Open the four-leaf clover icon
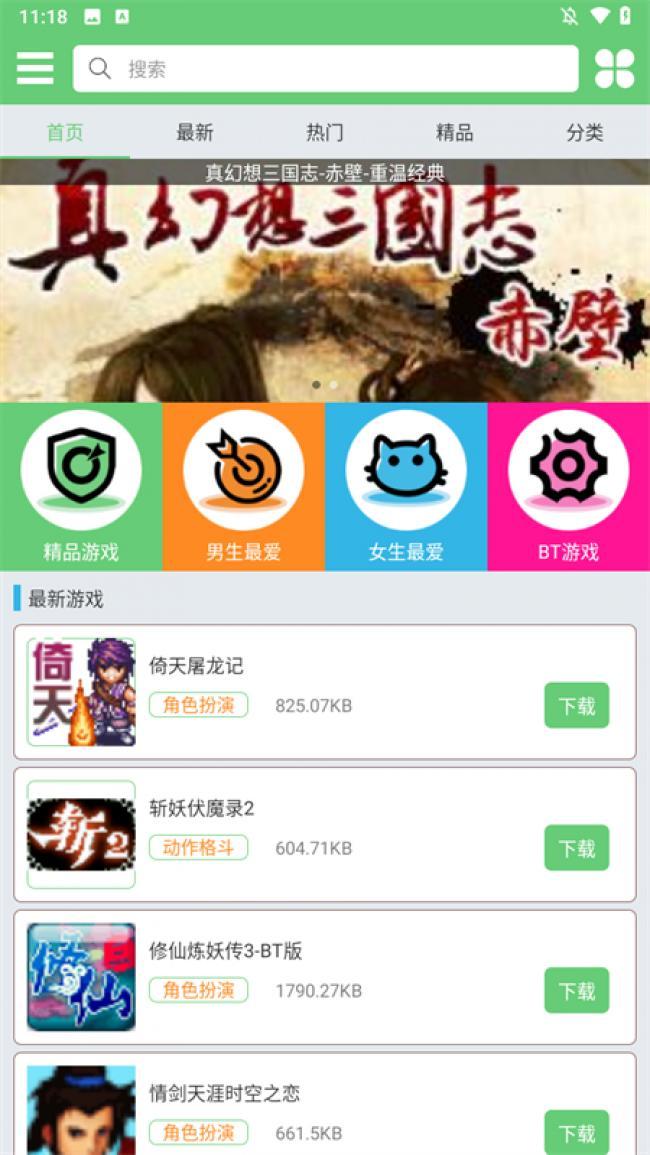 click(x=614, y=68)
